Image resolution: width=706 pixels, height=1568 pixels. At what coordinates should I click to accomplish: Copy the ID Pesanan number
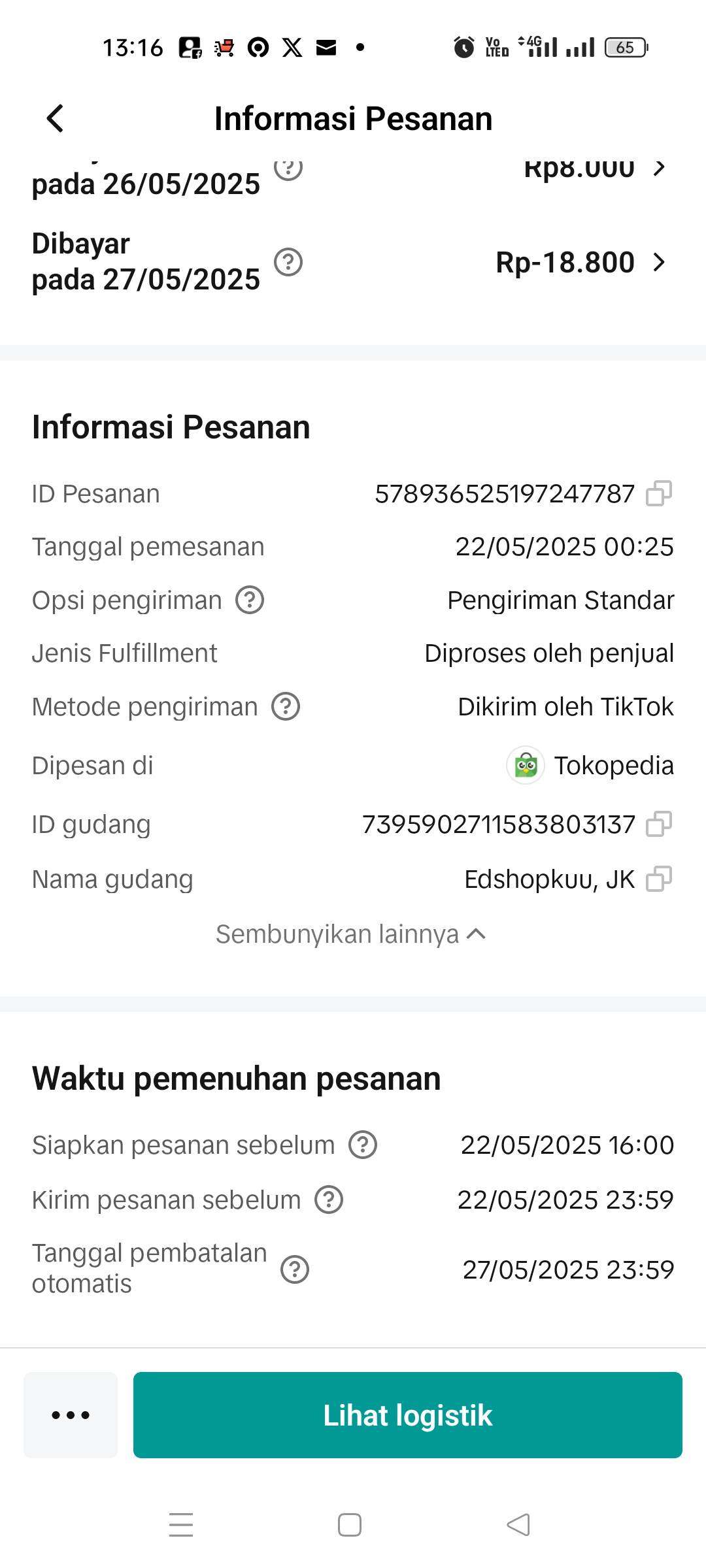point(658,494)
